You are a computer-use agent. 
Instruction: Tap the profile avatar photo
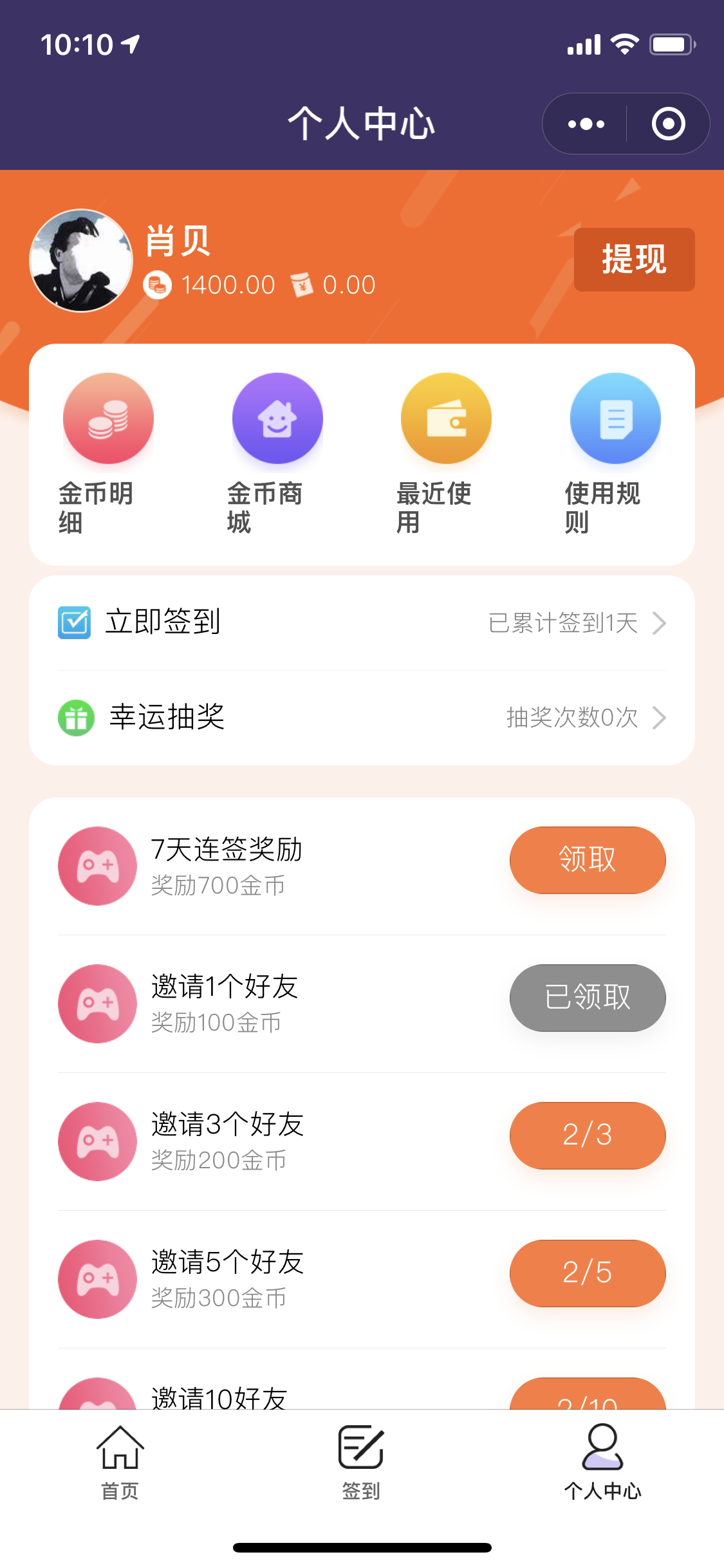click(x=81, y=261)
